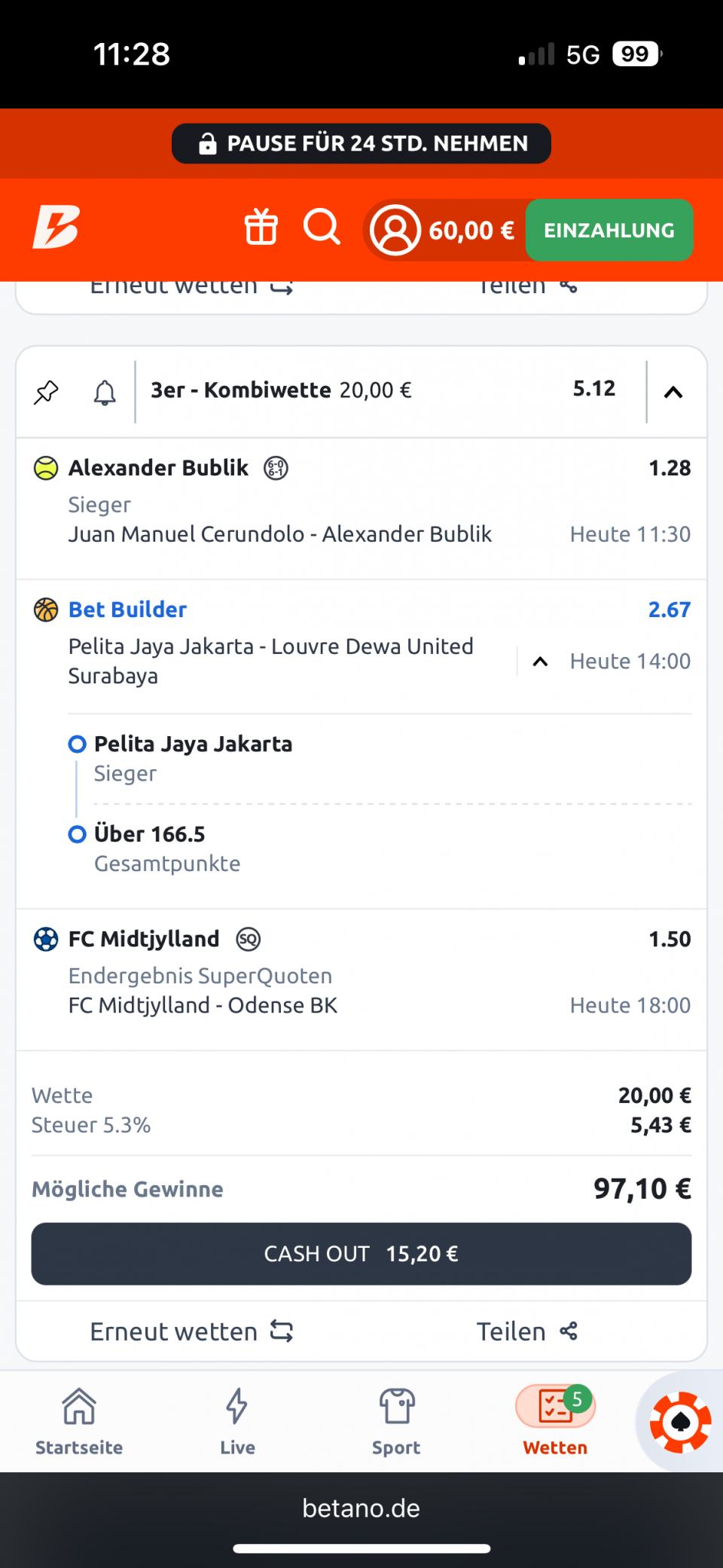The width and height of the screenshot is (723, 1568).
Task: Pin the 3er-Kombiwette bet
Action: coord(46,392)
